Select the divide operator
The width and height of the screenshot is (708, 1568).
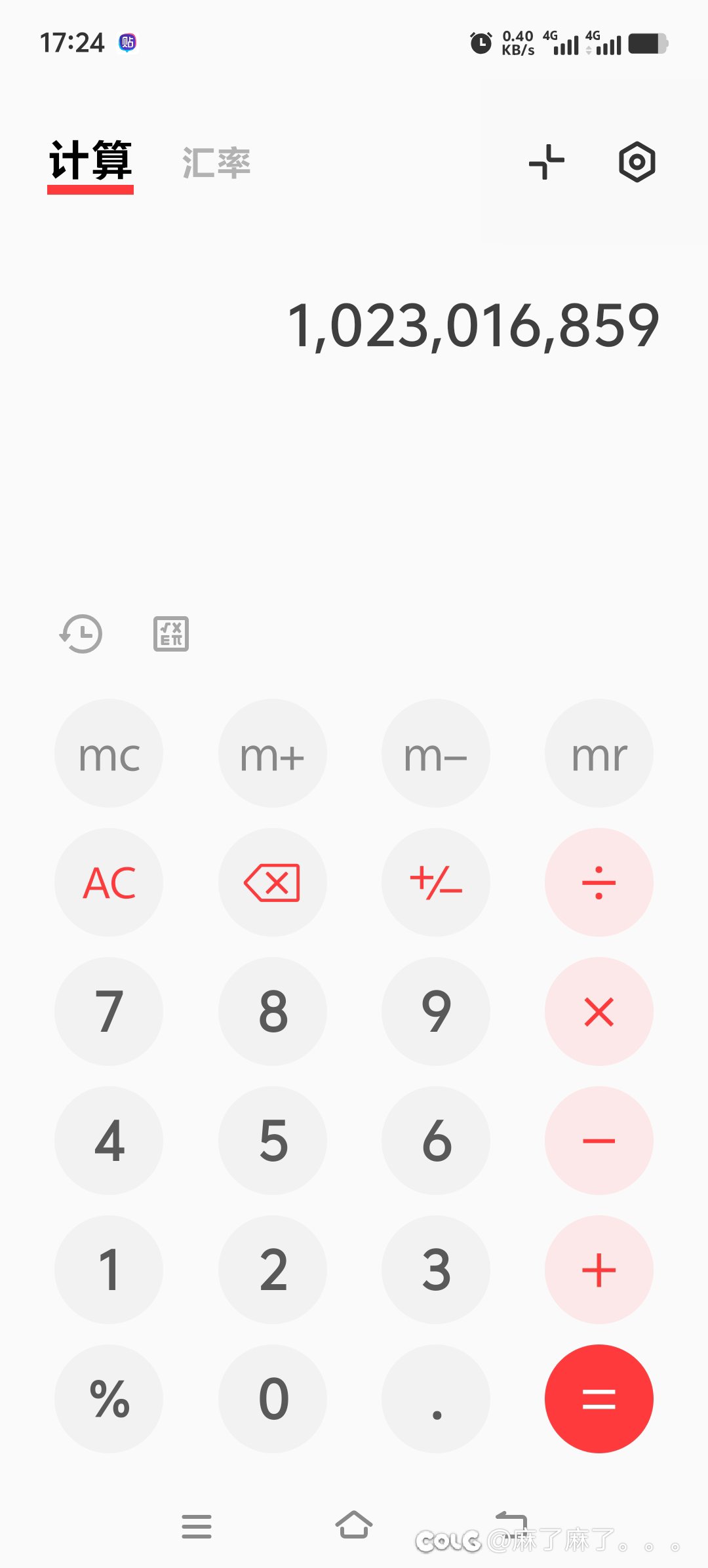point(599,882)
